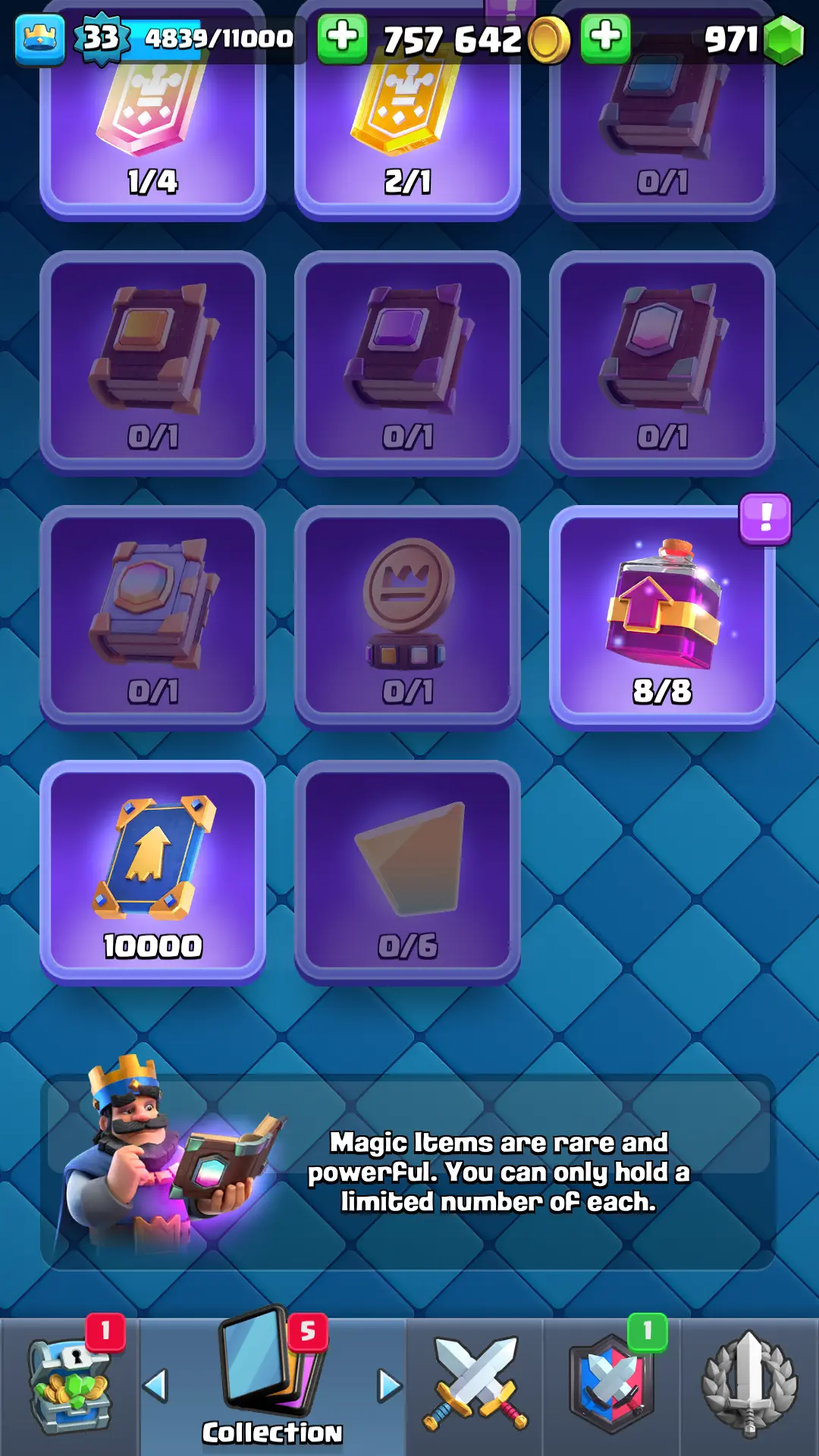Tap the plus button to add gold
The image size is (819, 1456).
(342, 38)
